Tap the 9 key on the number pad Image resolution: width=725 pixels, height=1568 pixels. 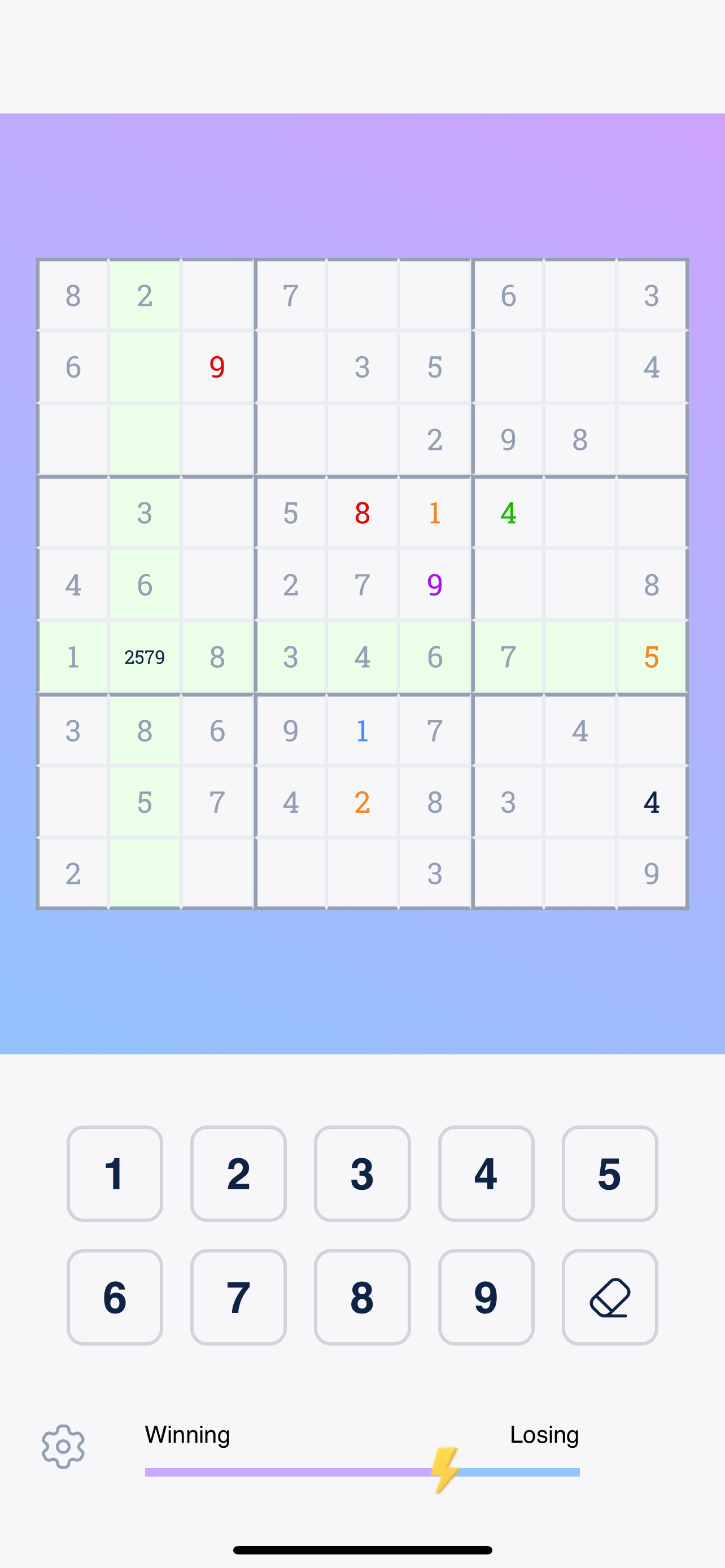click(x=486, y=1297)
